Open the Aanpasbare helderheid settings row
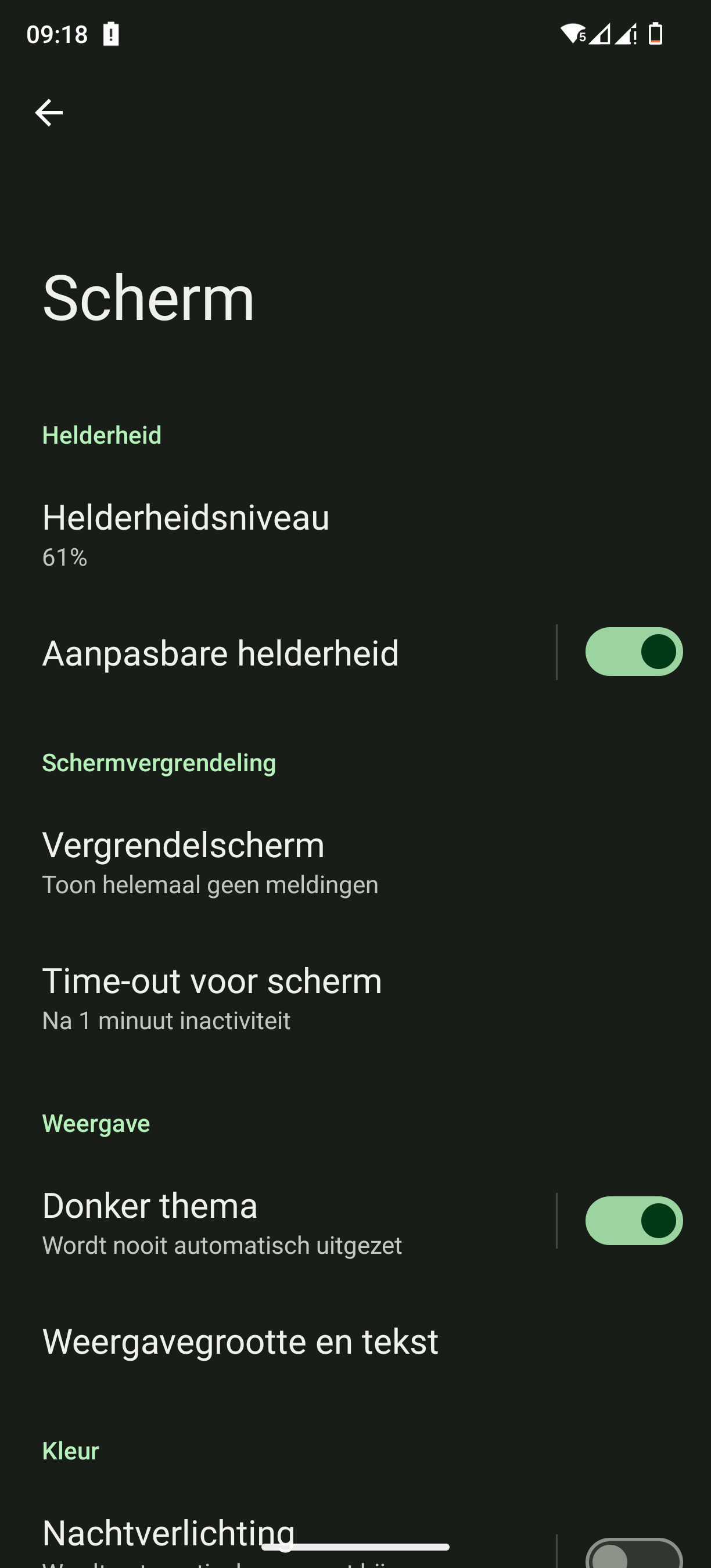This screenshot has width=711, height=1568. point(278,653)
